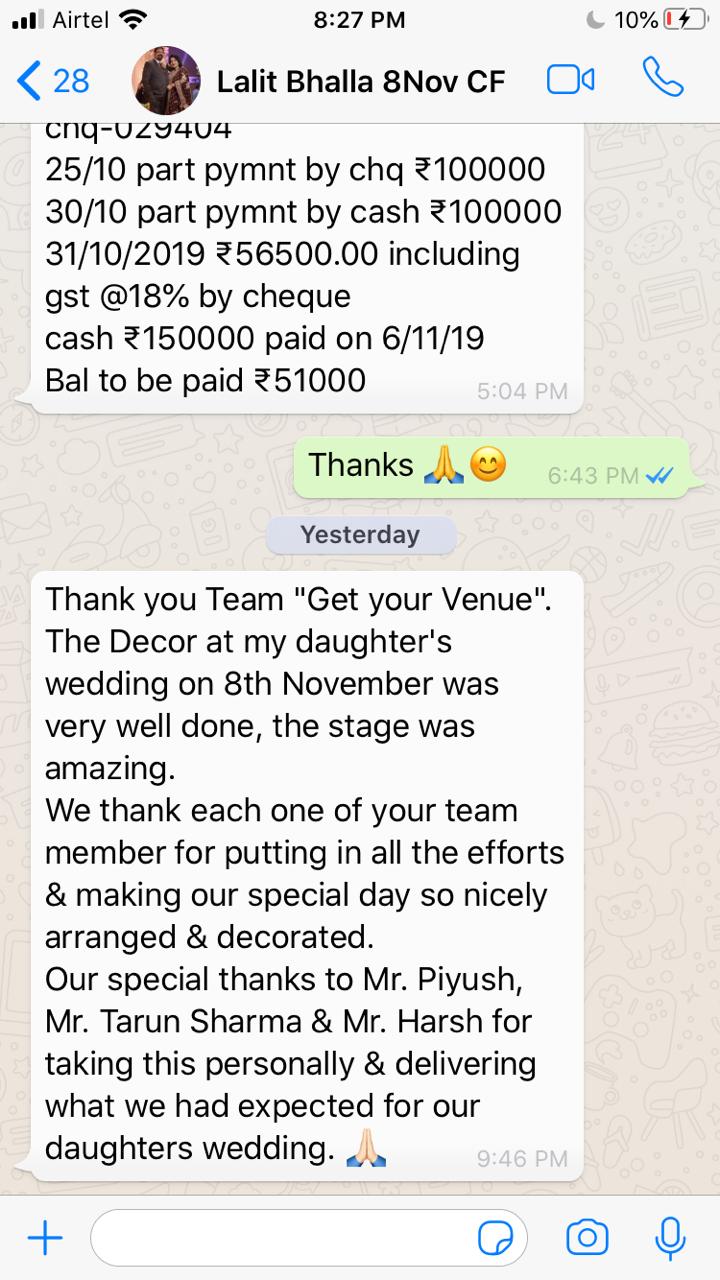Open the contact's profile photo
Screen dimensions: 720x1280
(x=165, y=80)
